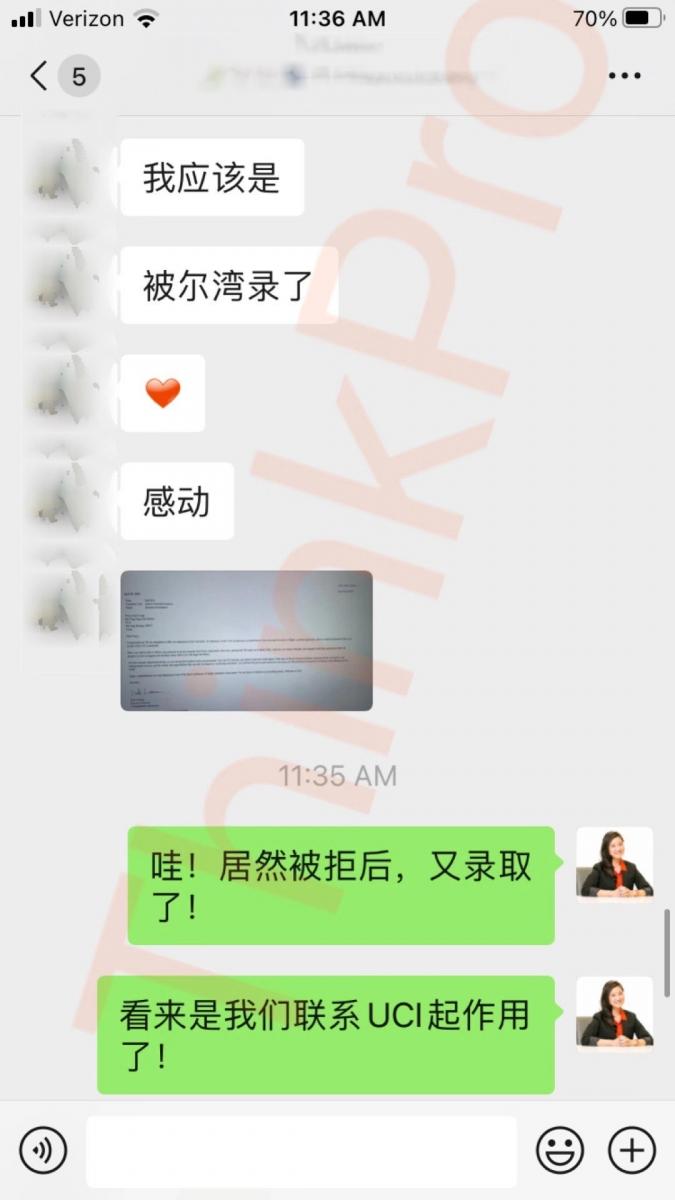Open the three-dot chat options menu
Screen dimensions: 675x1200
tap(625, 76)
